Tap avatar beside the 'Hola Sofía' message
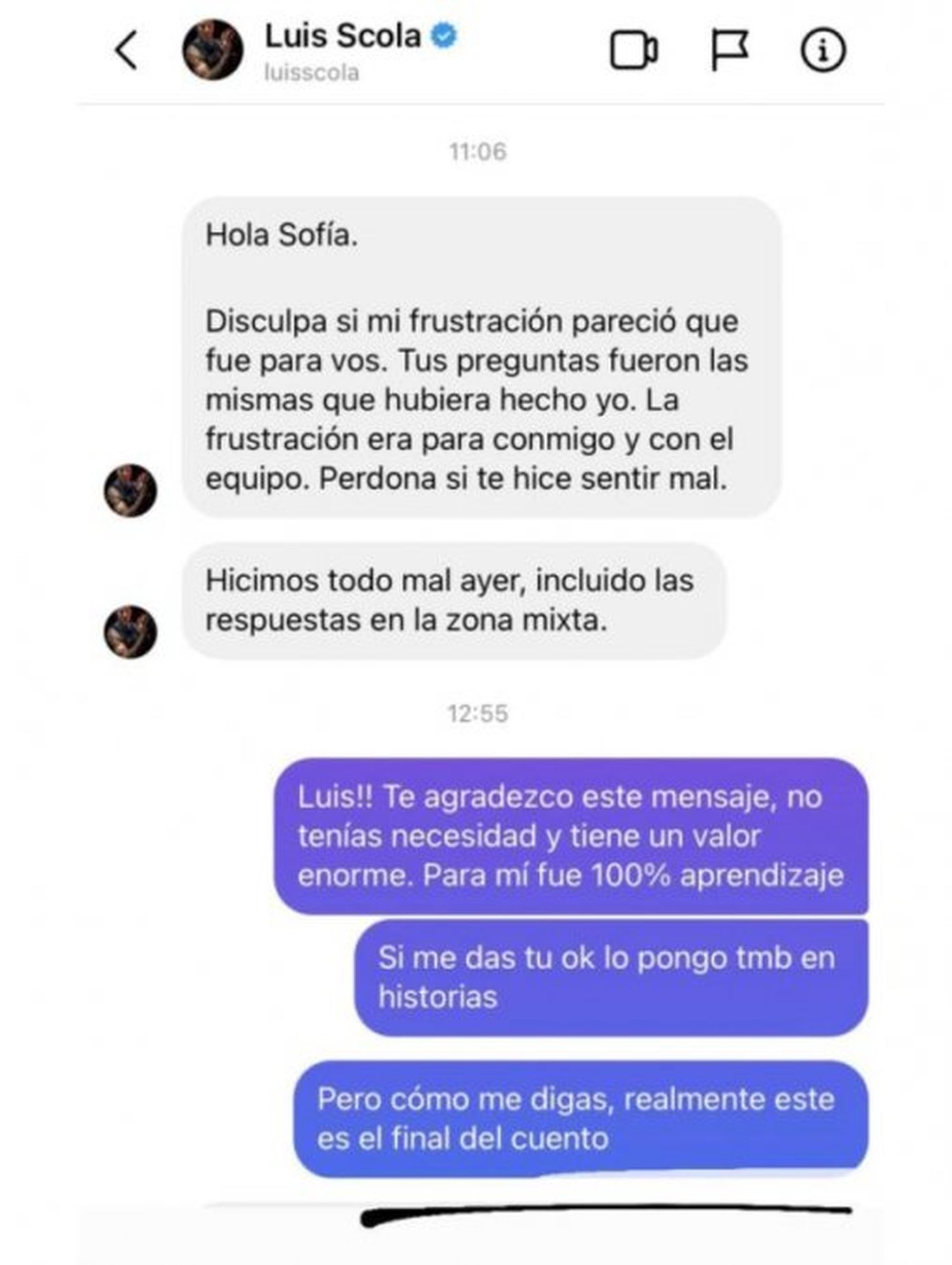The width and height of the screenshot is (952, 1265). (x=131, y=491)
